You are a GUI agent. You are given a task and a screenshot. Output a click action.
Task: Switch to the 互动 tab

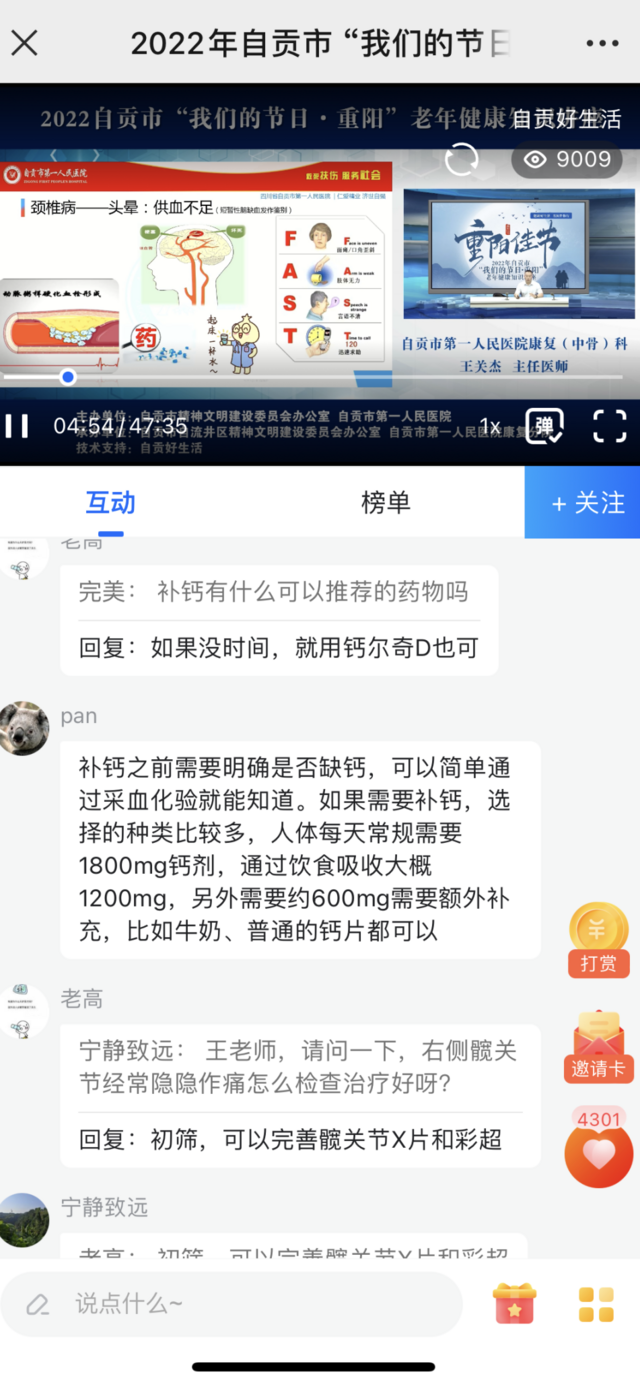[x=110, y=502]
